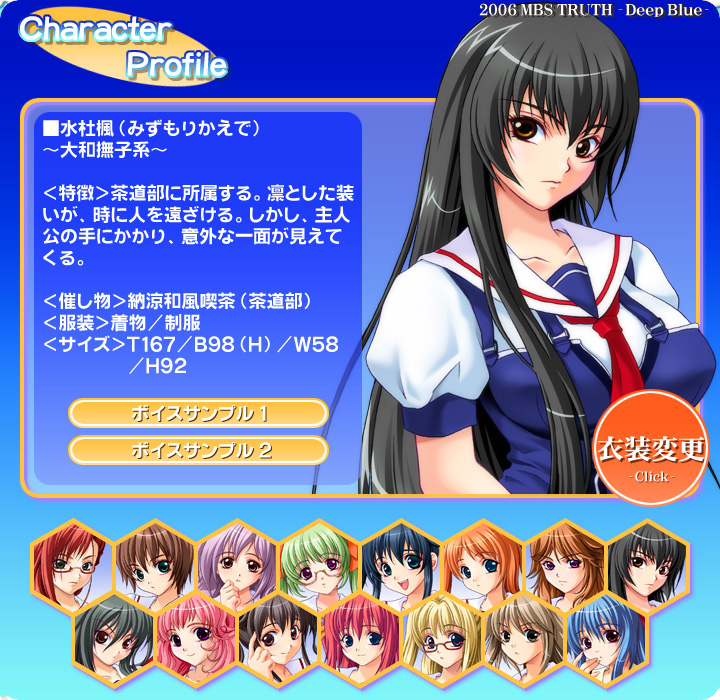Play ボイスサンプル 2
This screenshot has width=720, height=700.
[x=198, y=450]
